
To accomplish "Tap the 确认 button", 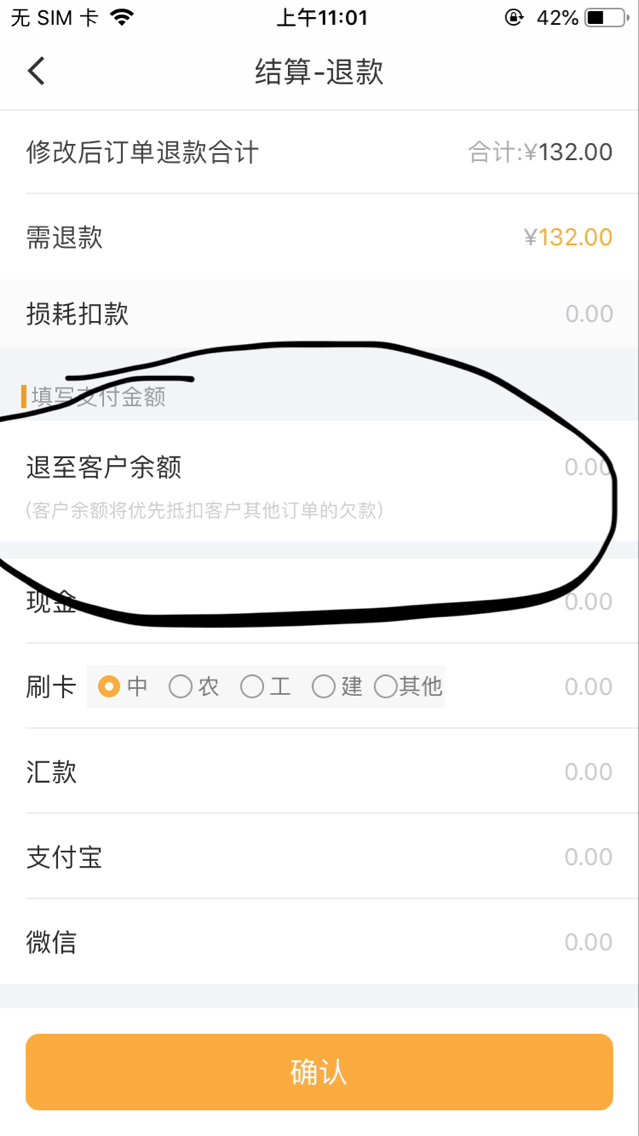I will 320,1072.
